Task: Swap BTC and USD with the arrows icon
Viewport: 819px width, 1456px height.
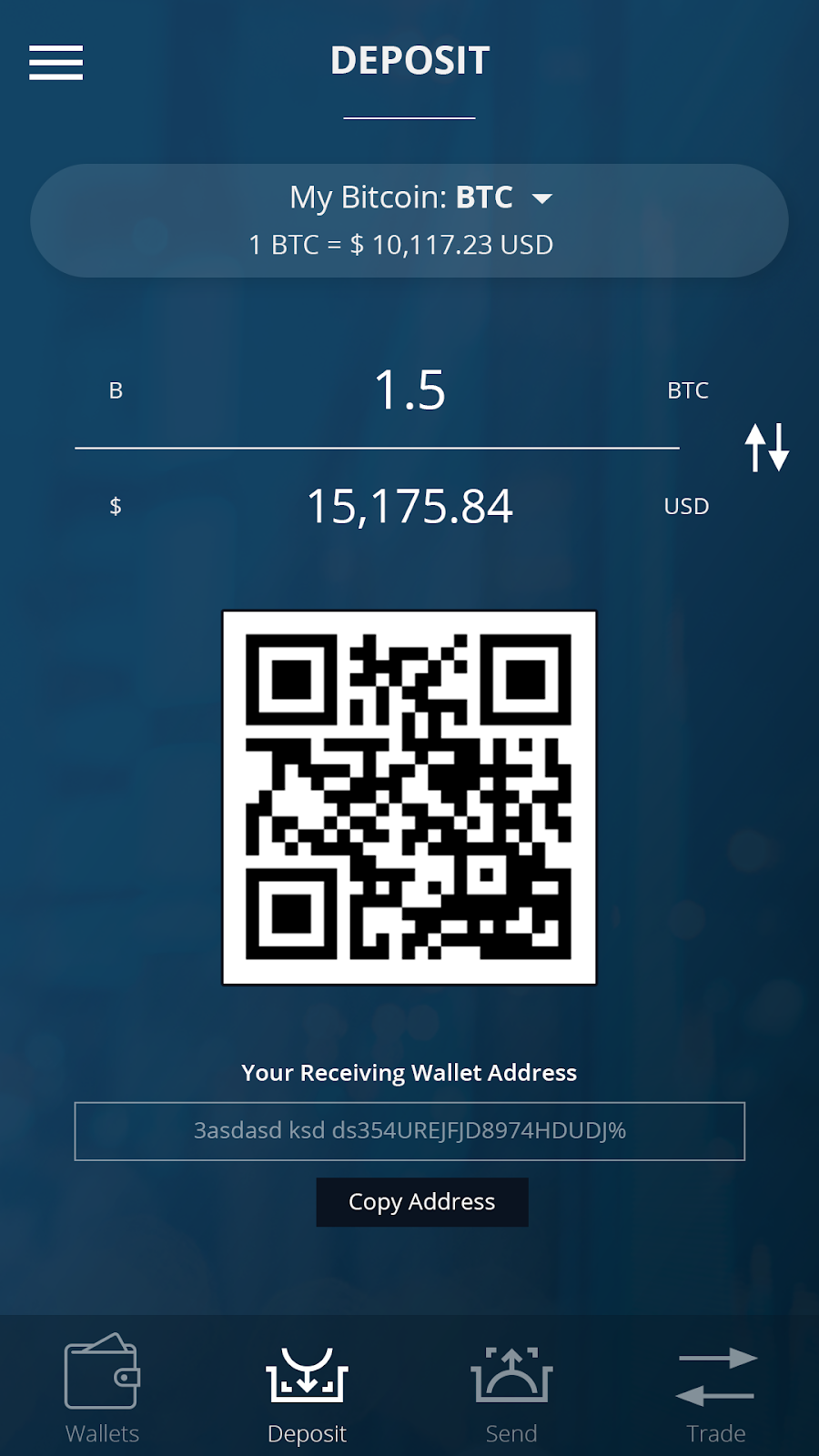Action: tap(766, 447)
